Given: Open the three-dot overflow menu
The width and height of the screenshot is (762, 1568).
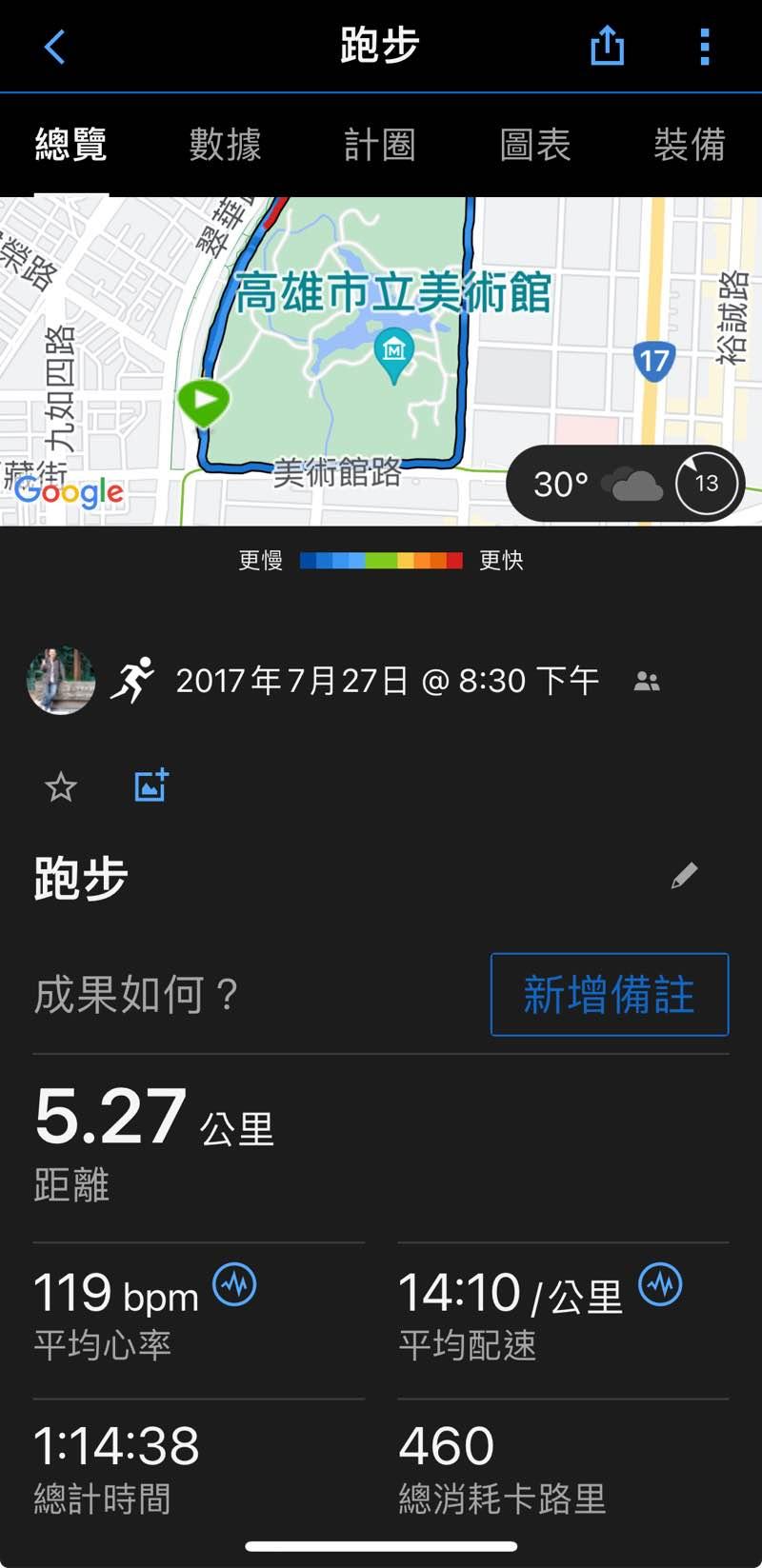Looking at the screenshot, I should 705,46.
